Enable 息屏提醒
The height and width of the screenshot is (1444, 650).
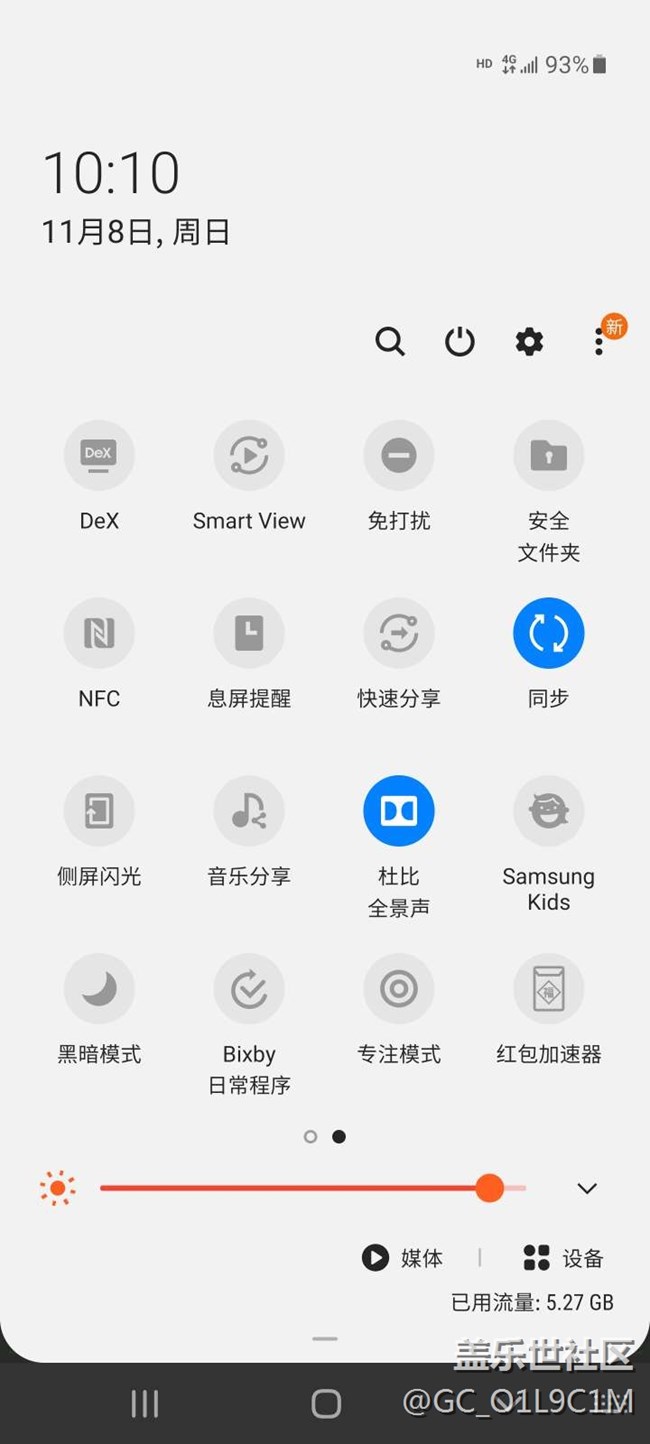tap(249, 633)
